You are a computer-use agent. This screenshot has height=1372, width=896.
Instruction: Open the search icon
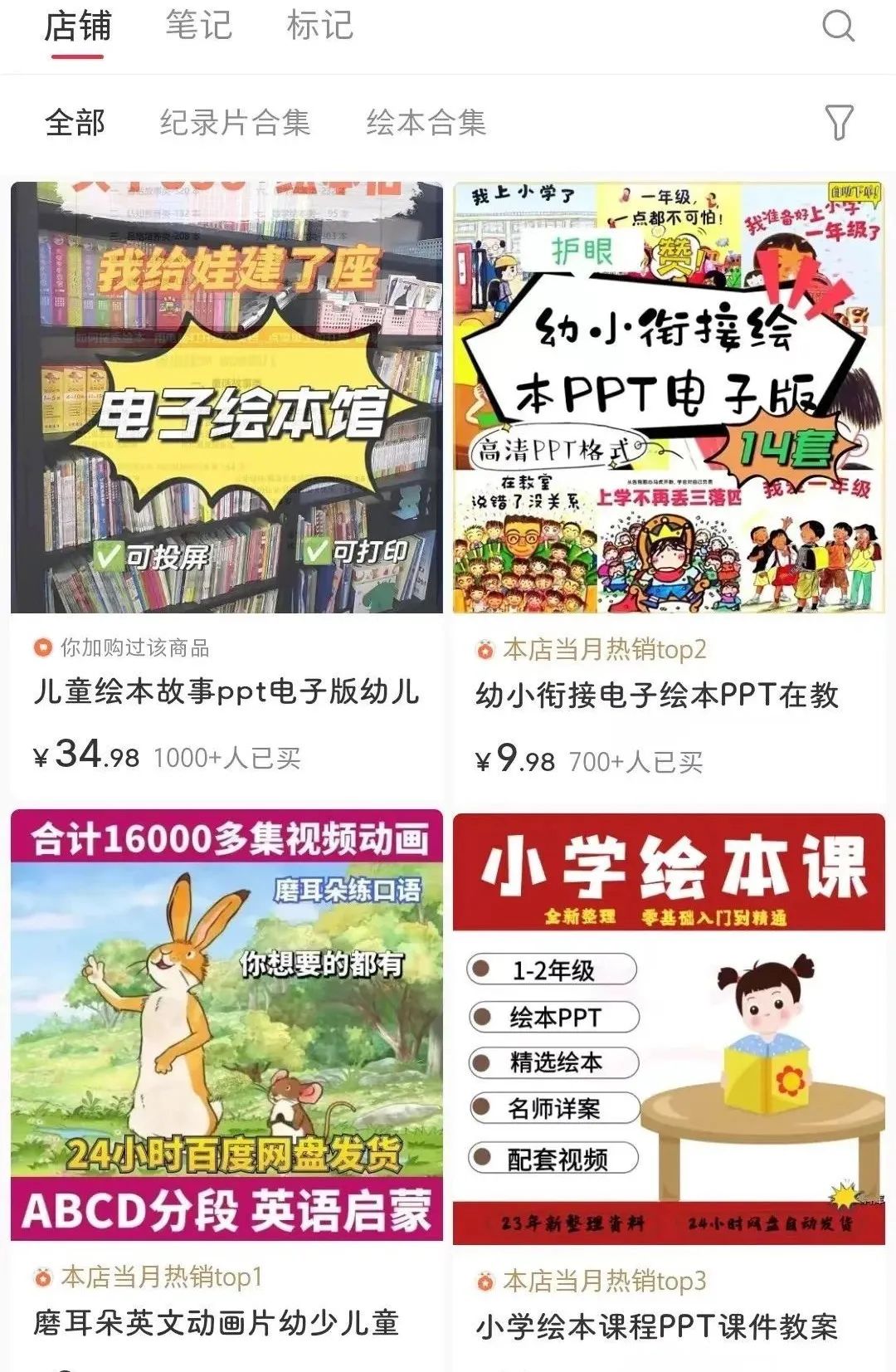point(838,26)
